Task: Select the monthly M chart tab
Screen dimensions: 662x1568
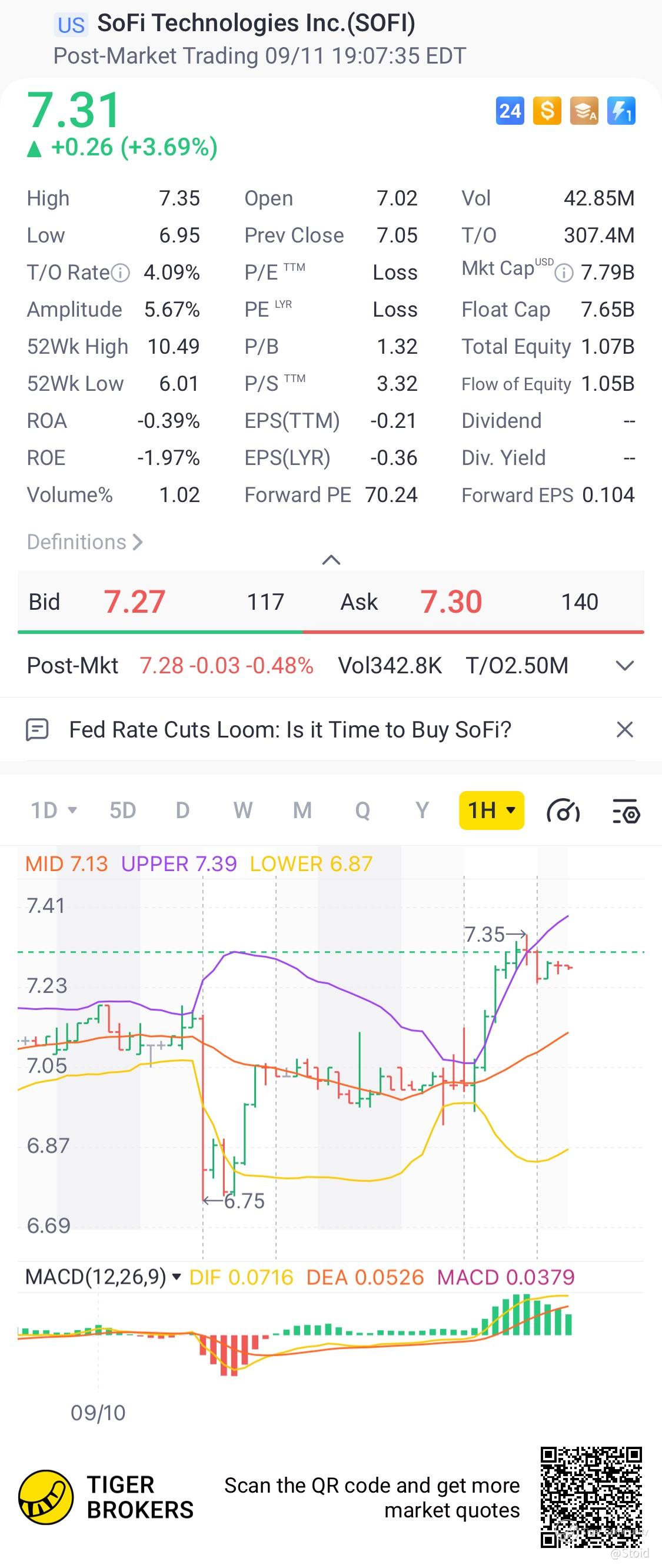Action: coord(302,810)
